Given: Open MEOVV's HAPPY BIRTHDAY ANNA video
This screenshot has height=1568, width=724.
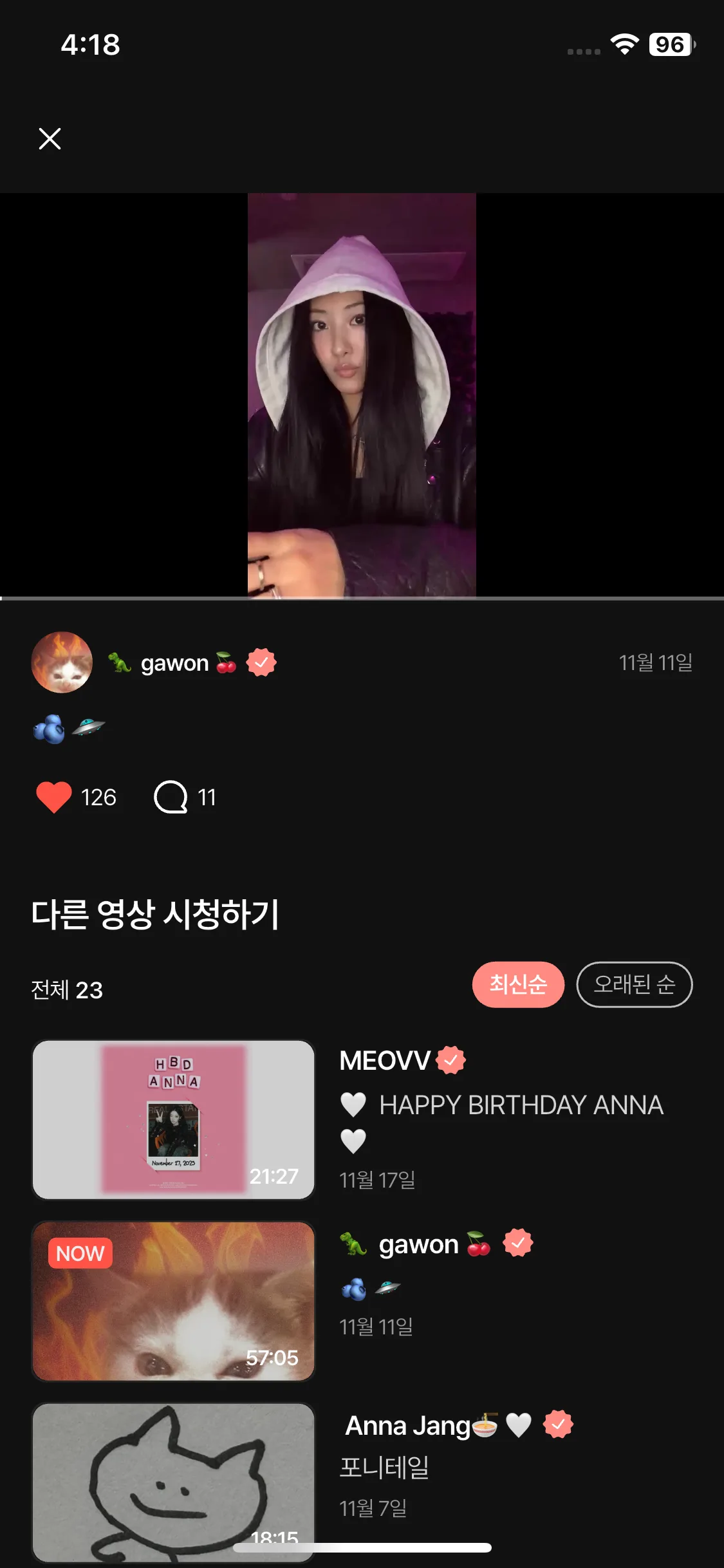Looking at the screenshot, I should coord(174,1119).
